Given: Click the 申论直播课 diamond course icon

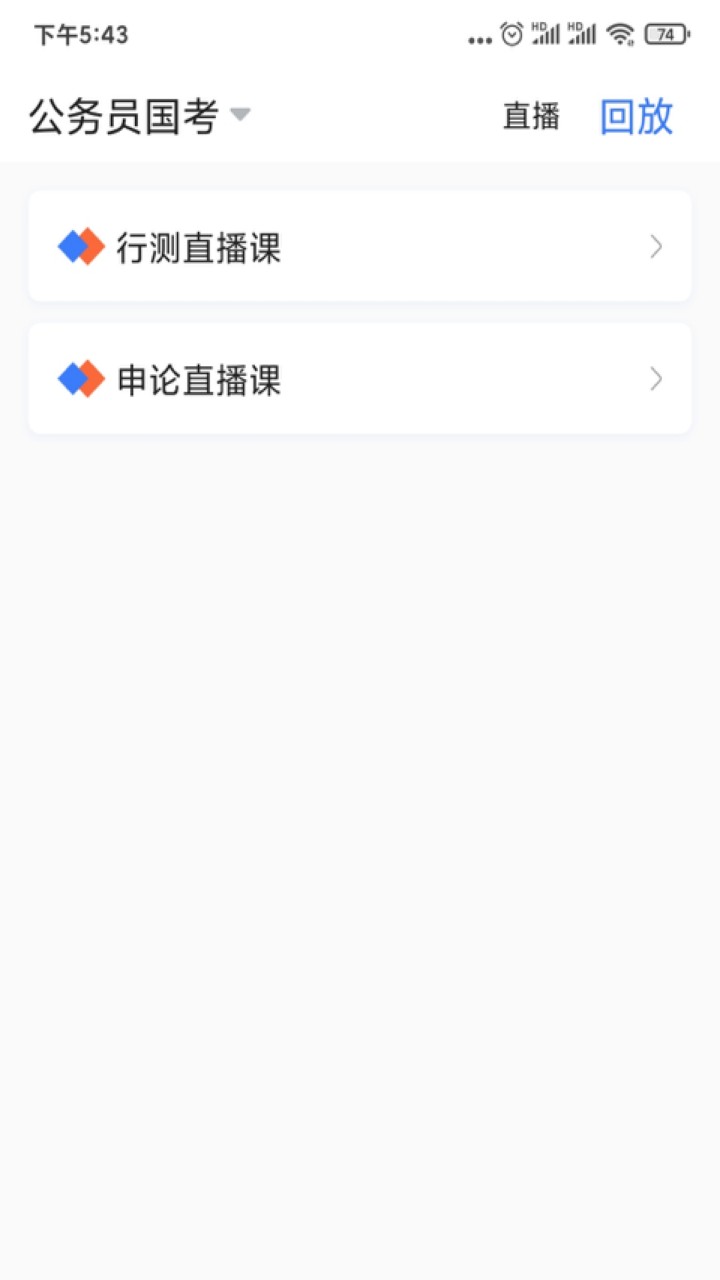Looking at the screenshot, I should click(80, 378).
